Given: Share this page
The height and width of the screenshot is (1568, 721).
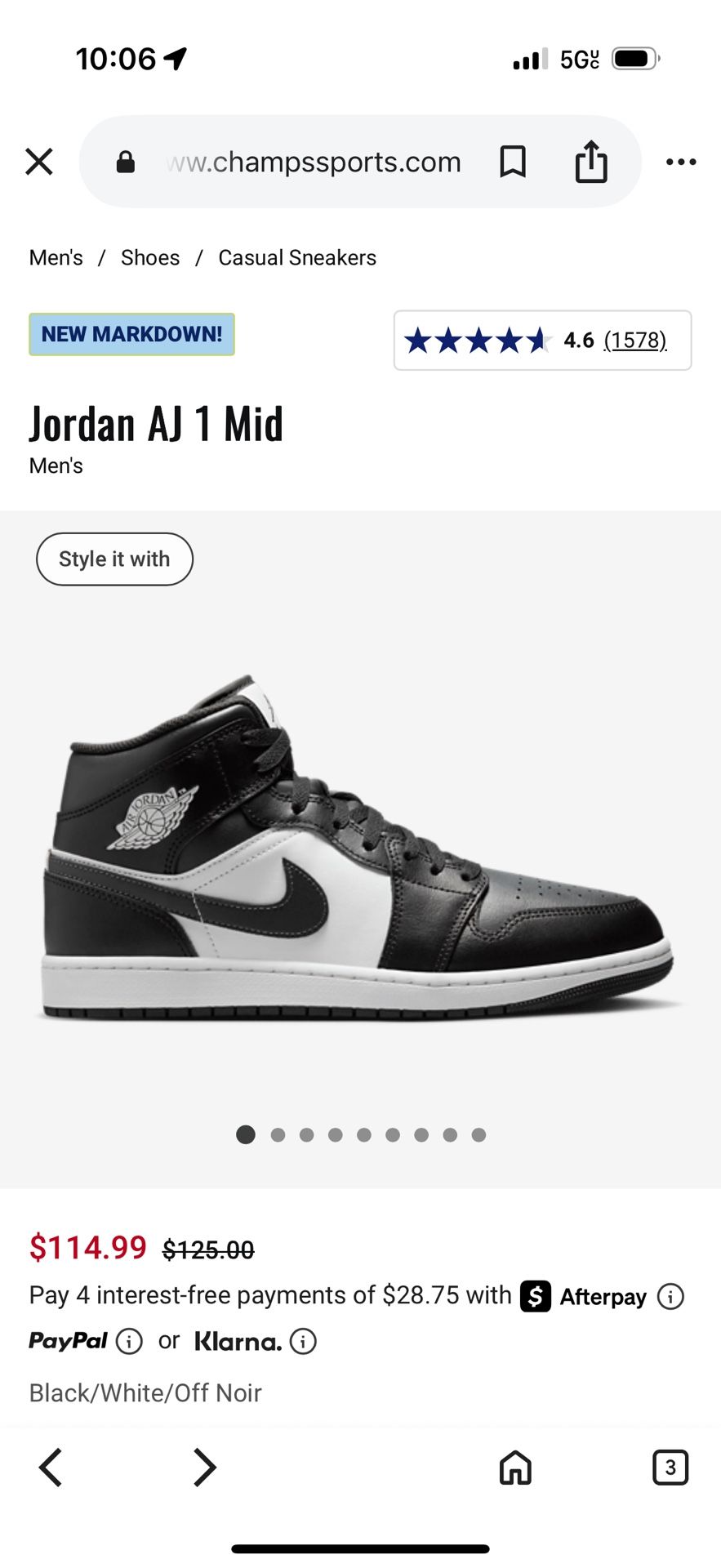Looking at the screenshot, I should point(591,161).
